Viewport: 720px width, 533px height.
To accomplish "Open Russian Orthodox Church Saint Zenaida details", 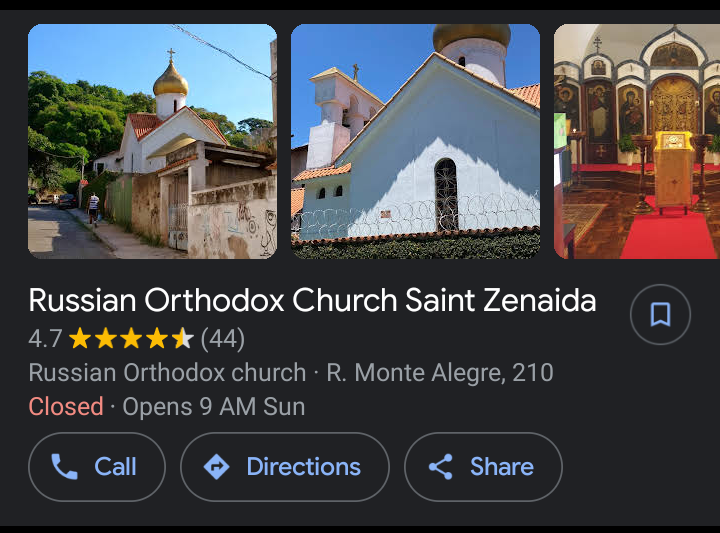I will [312, 300].
